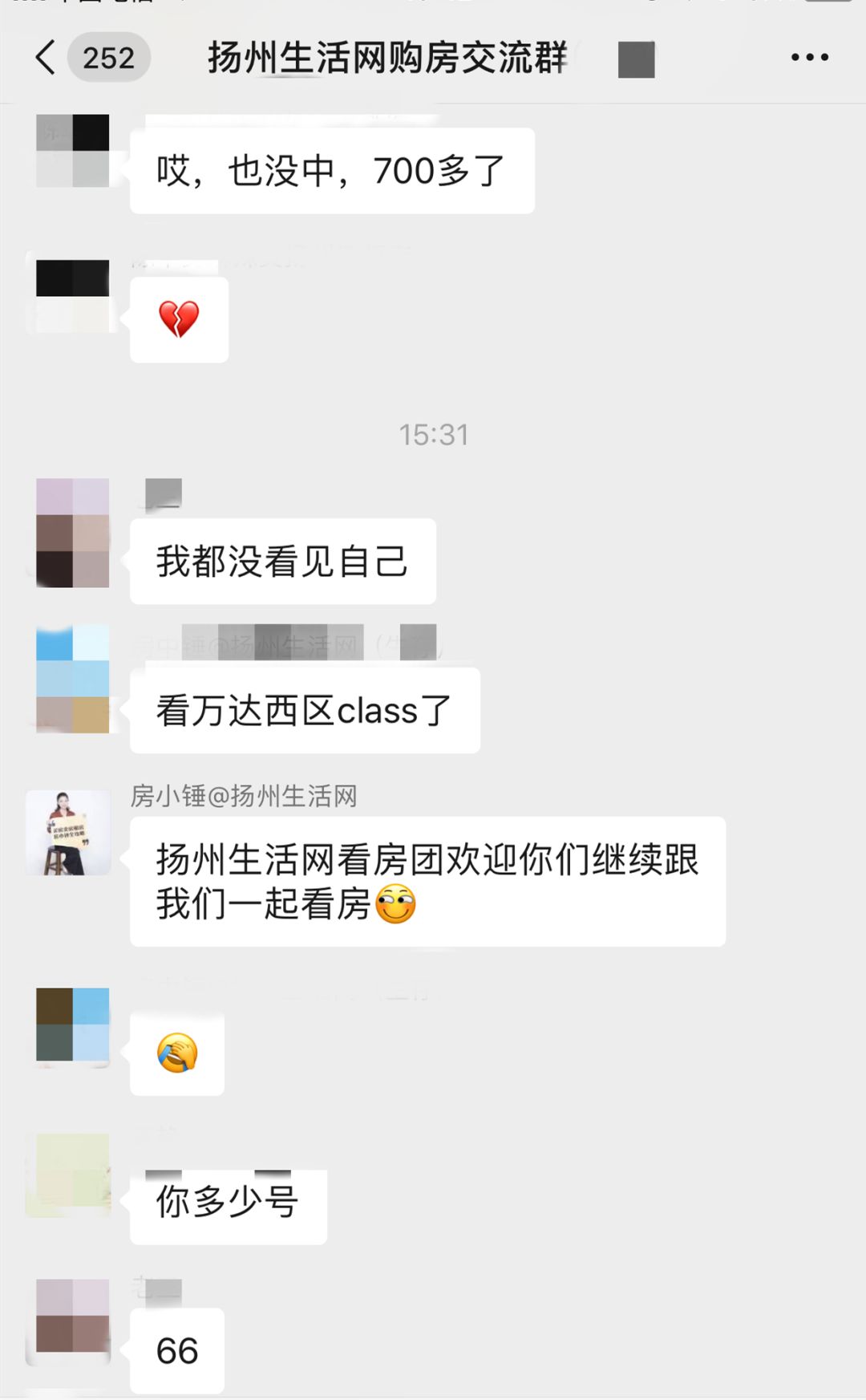Go back to the chat list
The height and width of the screenshot is (1400, 866).
[47, 58]
